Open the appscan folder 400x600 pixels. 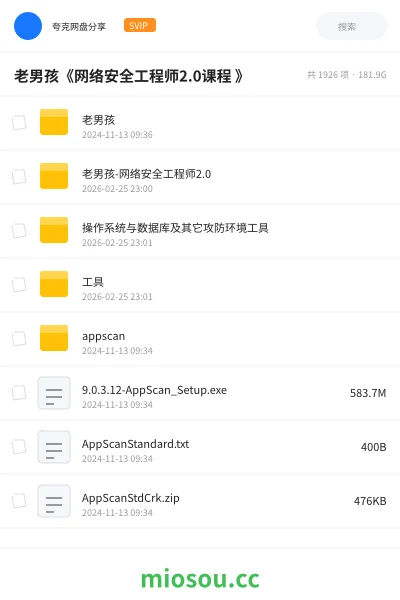point(200,339)
